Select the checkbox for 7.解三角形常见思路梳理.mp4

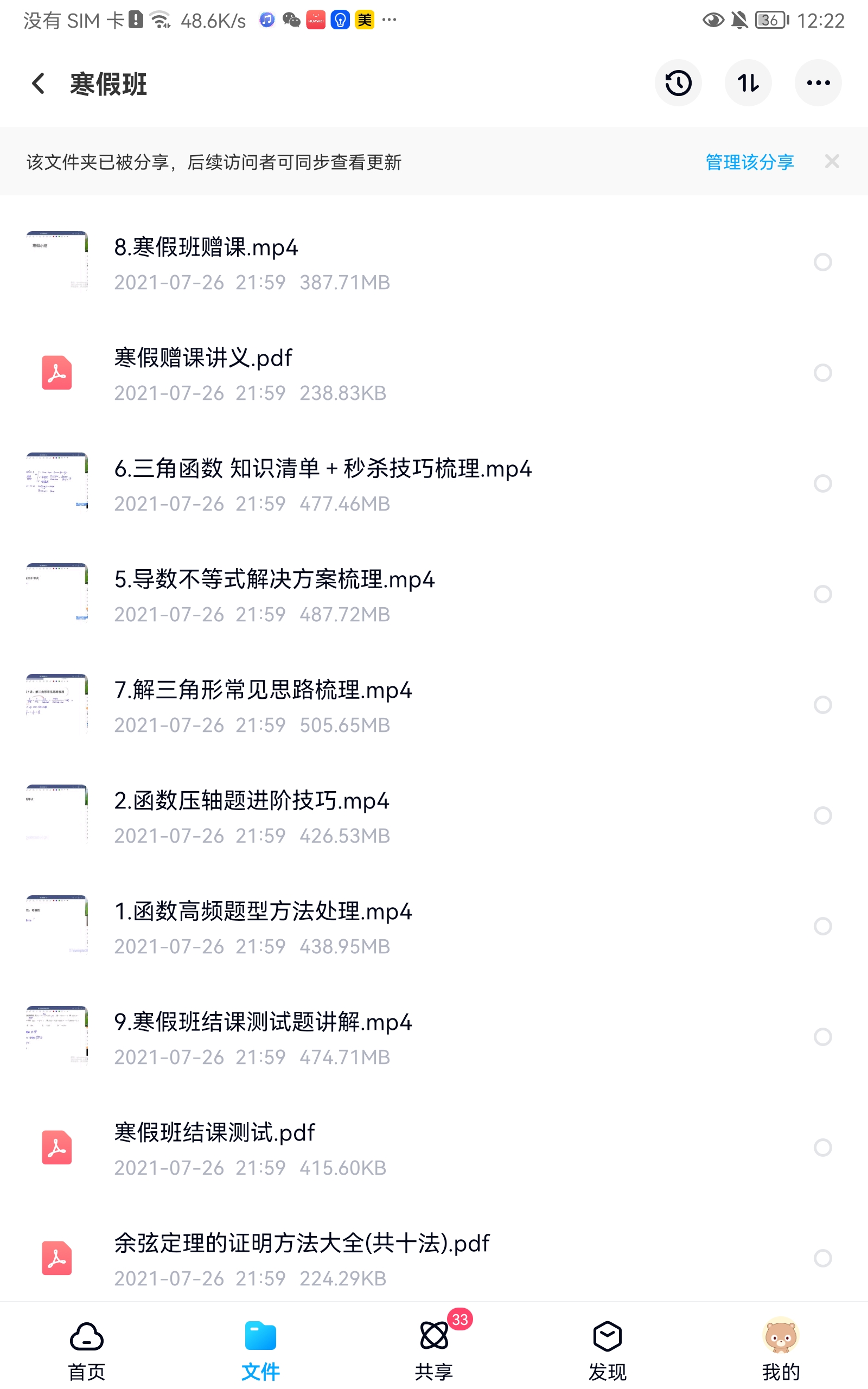click(x=822, y=705)
